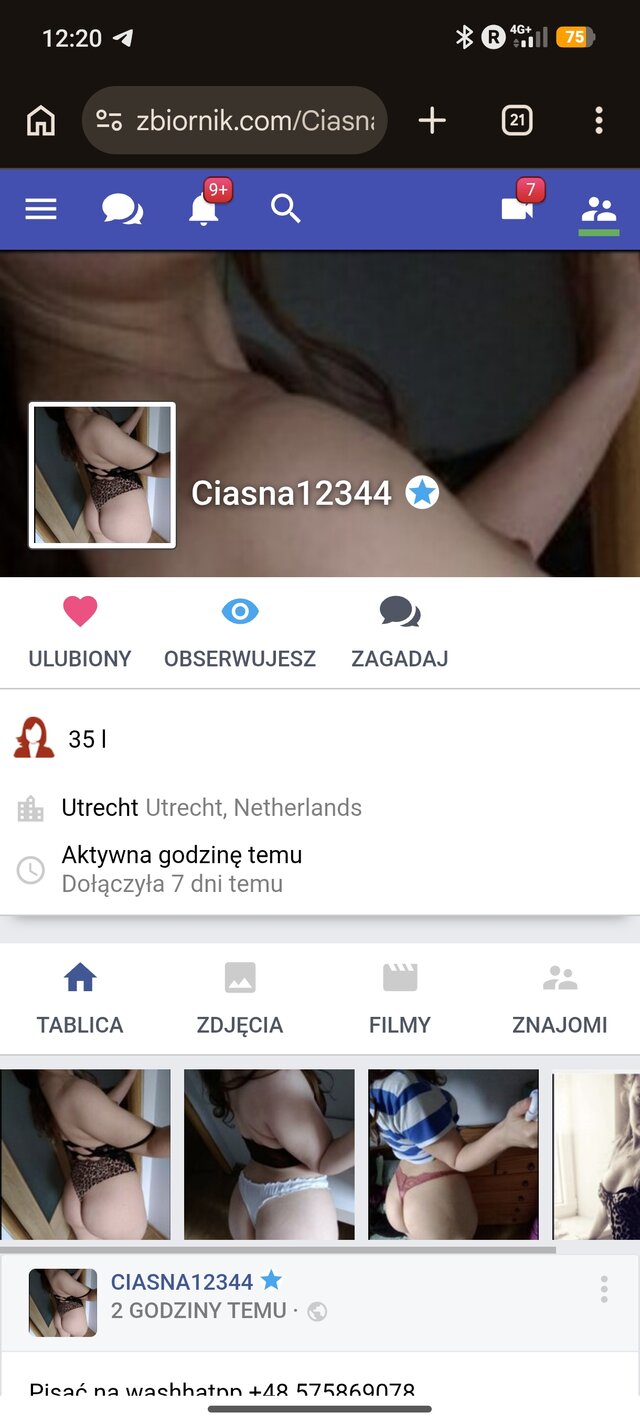Open the messages chat bubbles icon
640x1423 pixels.
122,210
